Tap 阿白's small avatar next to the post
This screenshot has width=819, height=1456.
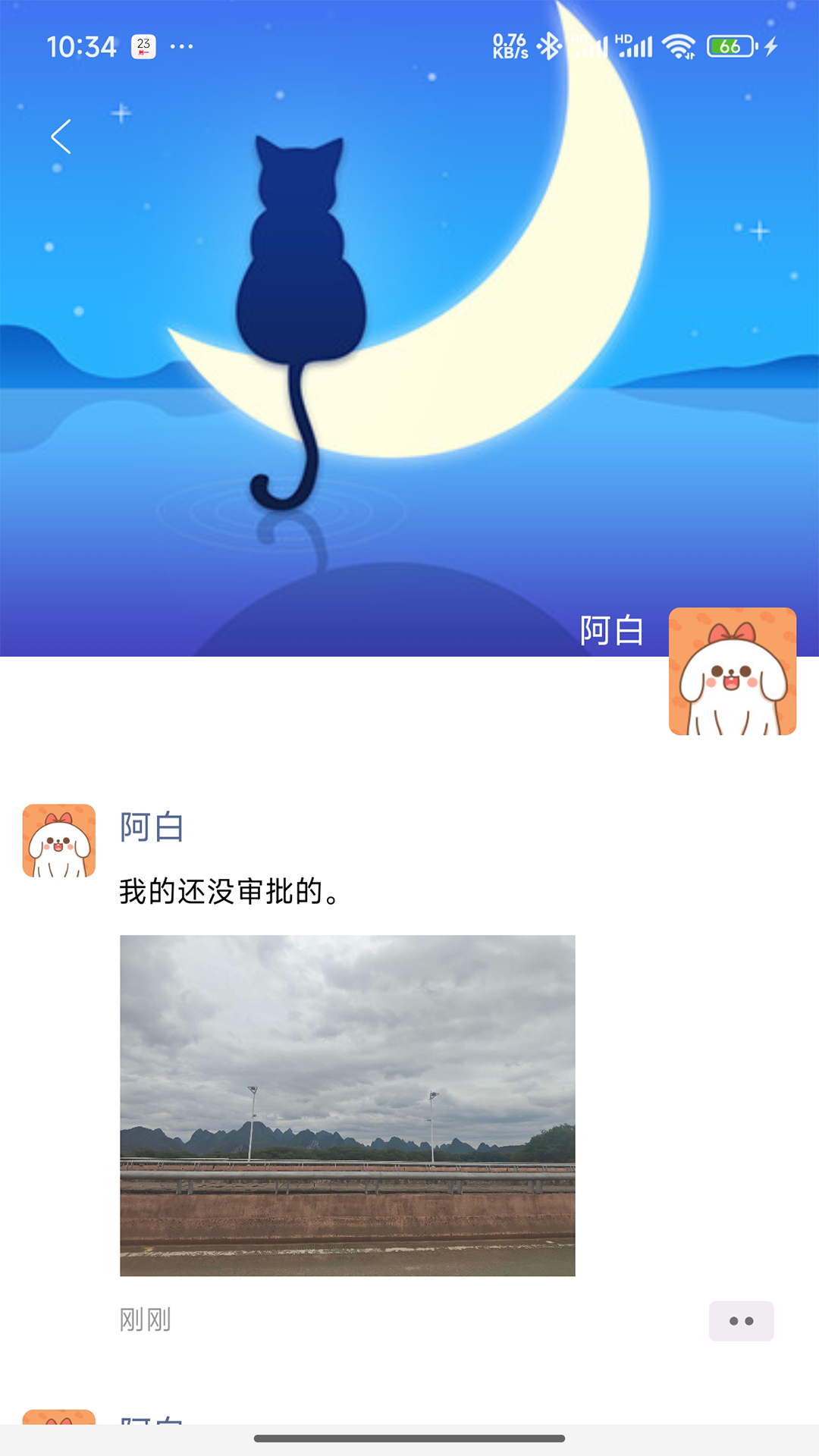56,841
